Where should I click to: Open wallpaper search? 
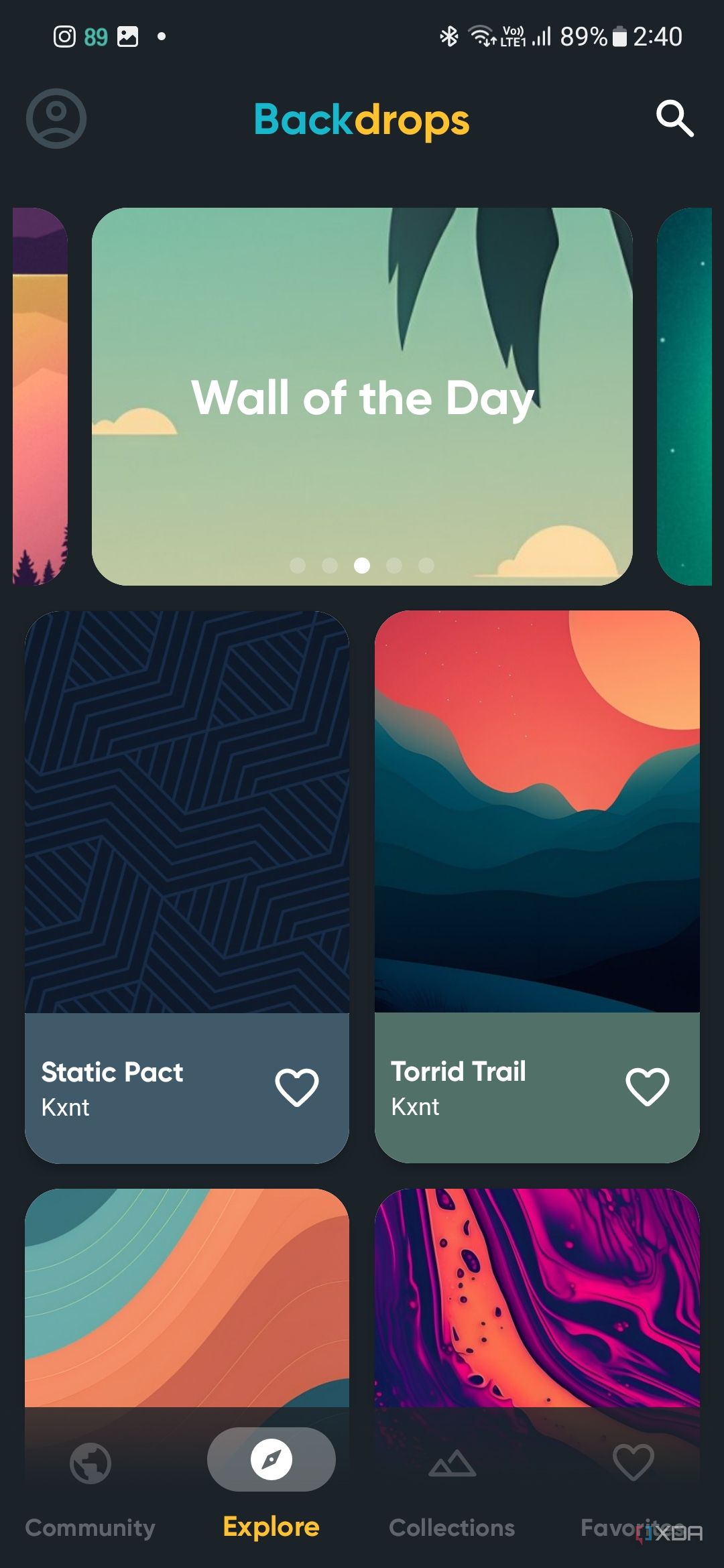[x=674, y=119]
